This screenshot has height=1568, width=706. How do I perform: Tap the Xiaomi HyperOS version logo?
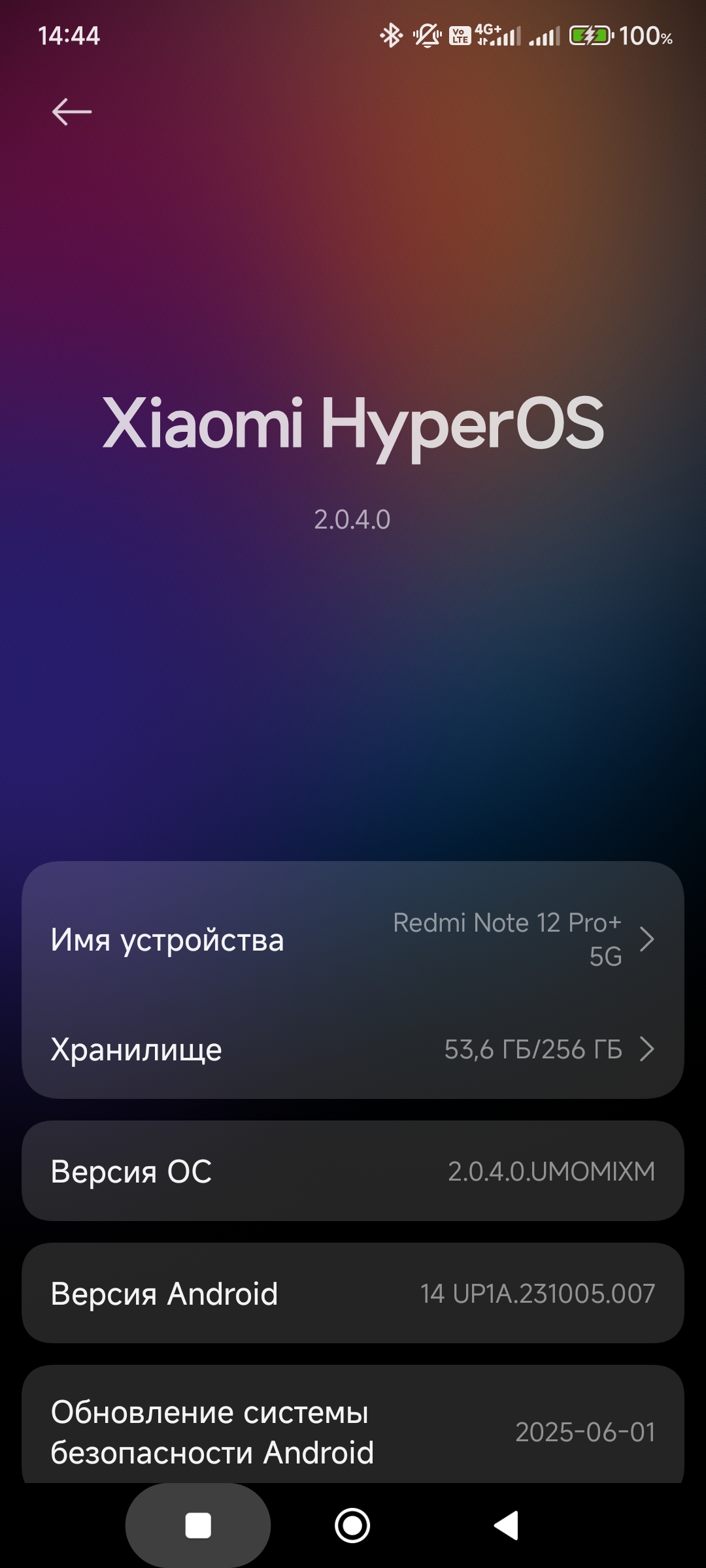click(x=353, y=425)
